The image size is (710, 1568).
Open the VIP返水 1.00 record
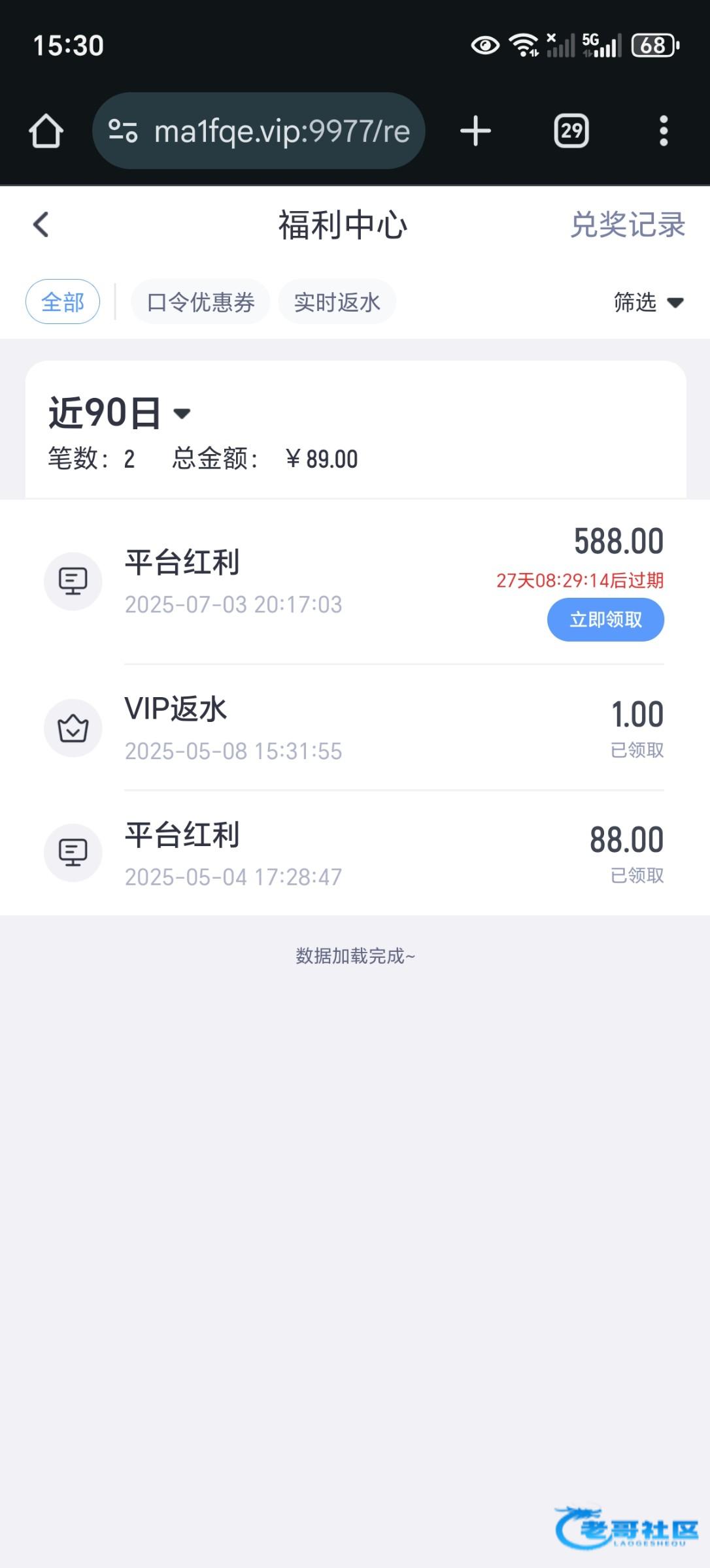pos(355,728)
